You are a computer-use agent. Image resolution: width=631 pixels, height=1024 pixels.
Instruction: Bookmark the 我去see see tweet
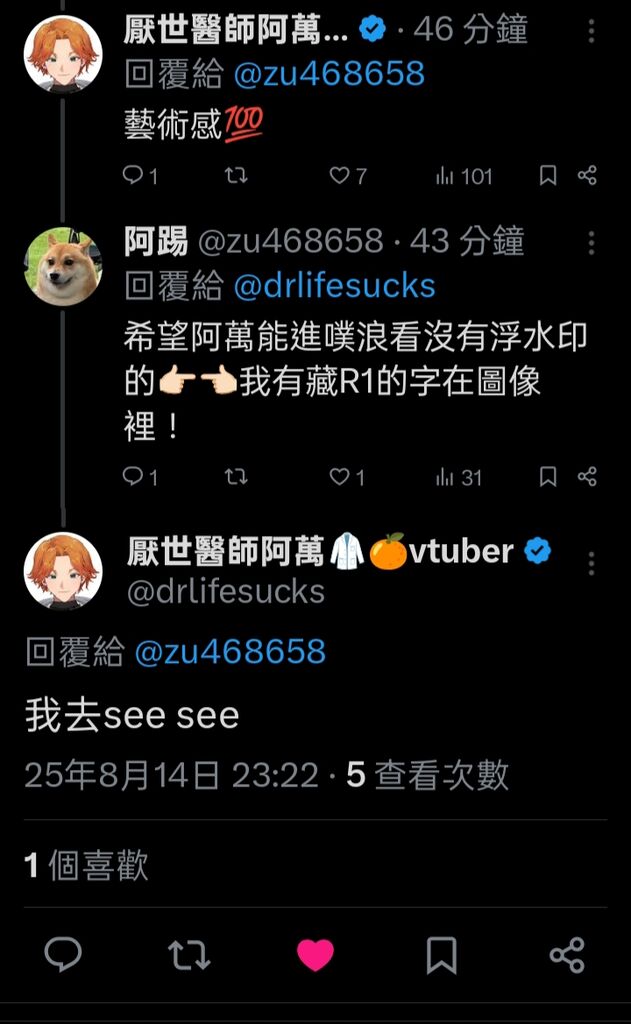tap(441, 955)
